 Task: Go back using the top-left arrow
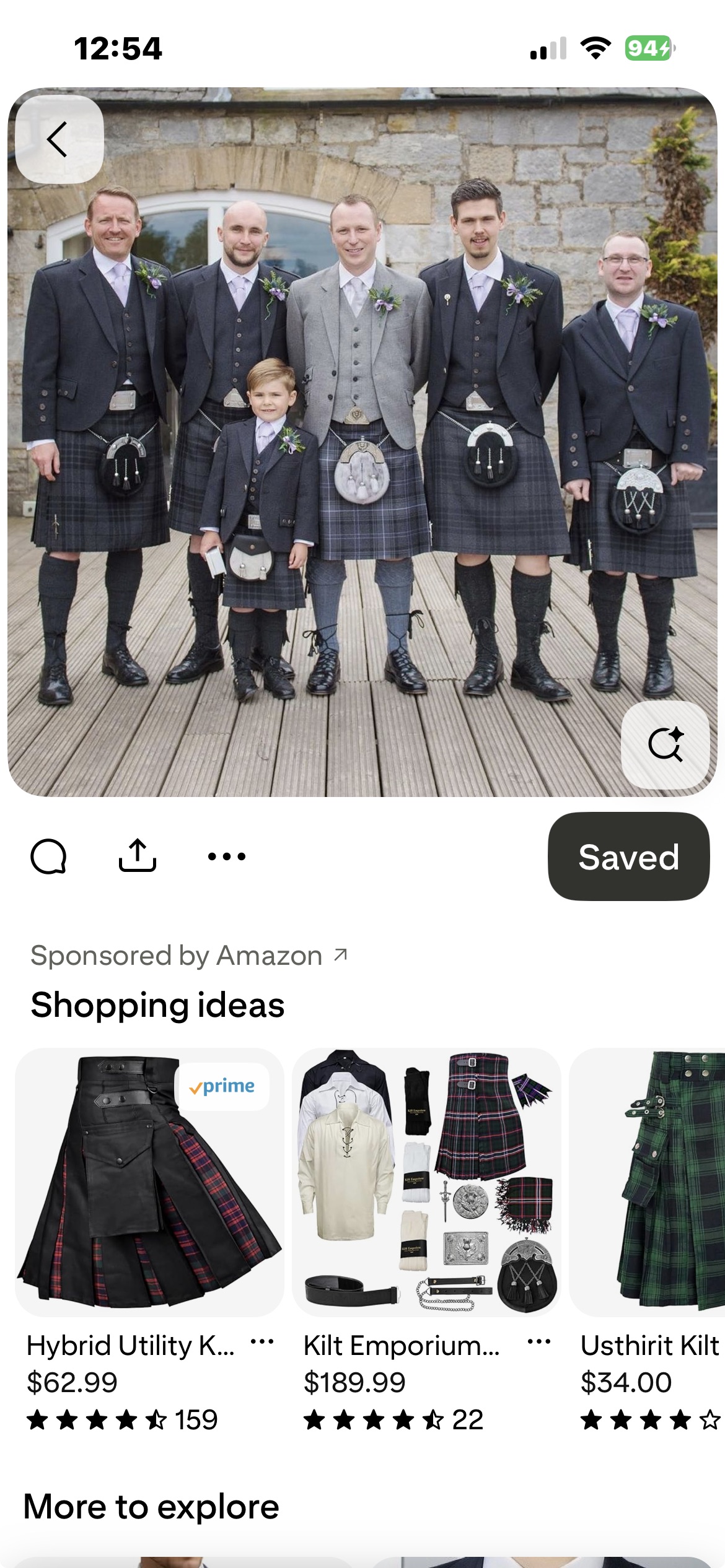[x=58, y=139]
